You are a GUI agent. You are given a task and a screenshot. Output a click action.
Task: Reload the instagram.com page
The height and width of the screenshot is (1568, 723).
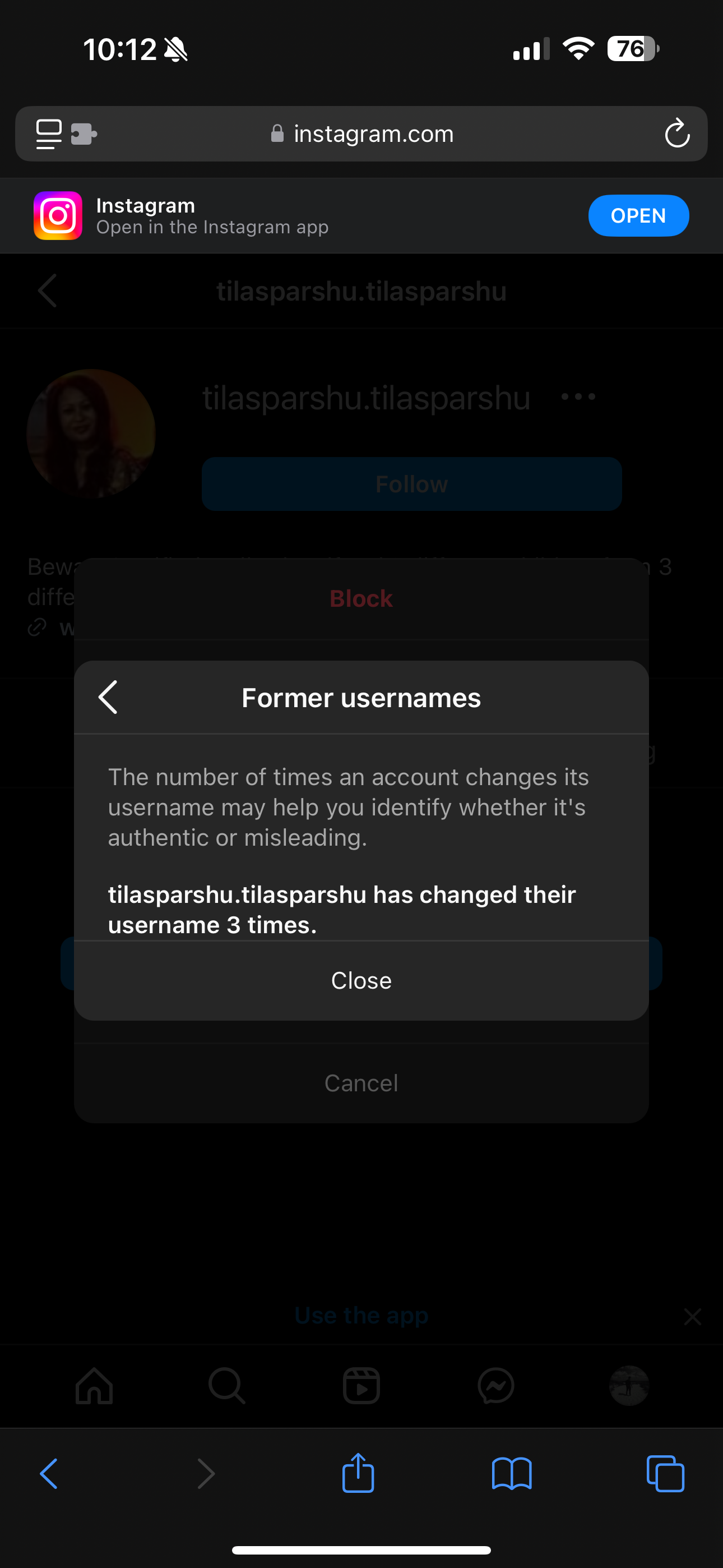click(676, 134)
